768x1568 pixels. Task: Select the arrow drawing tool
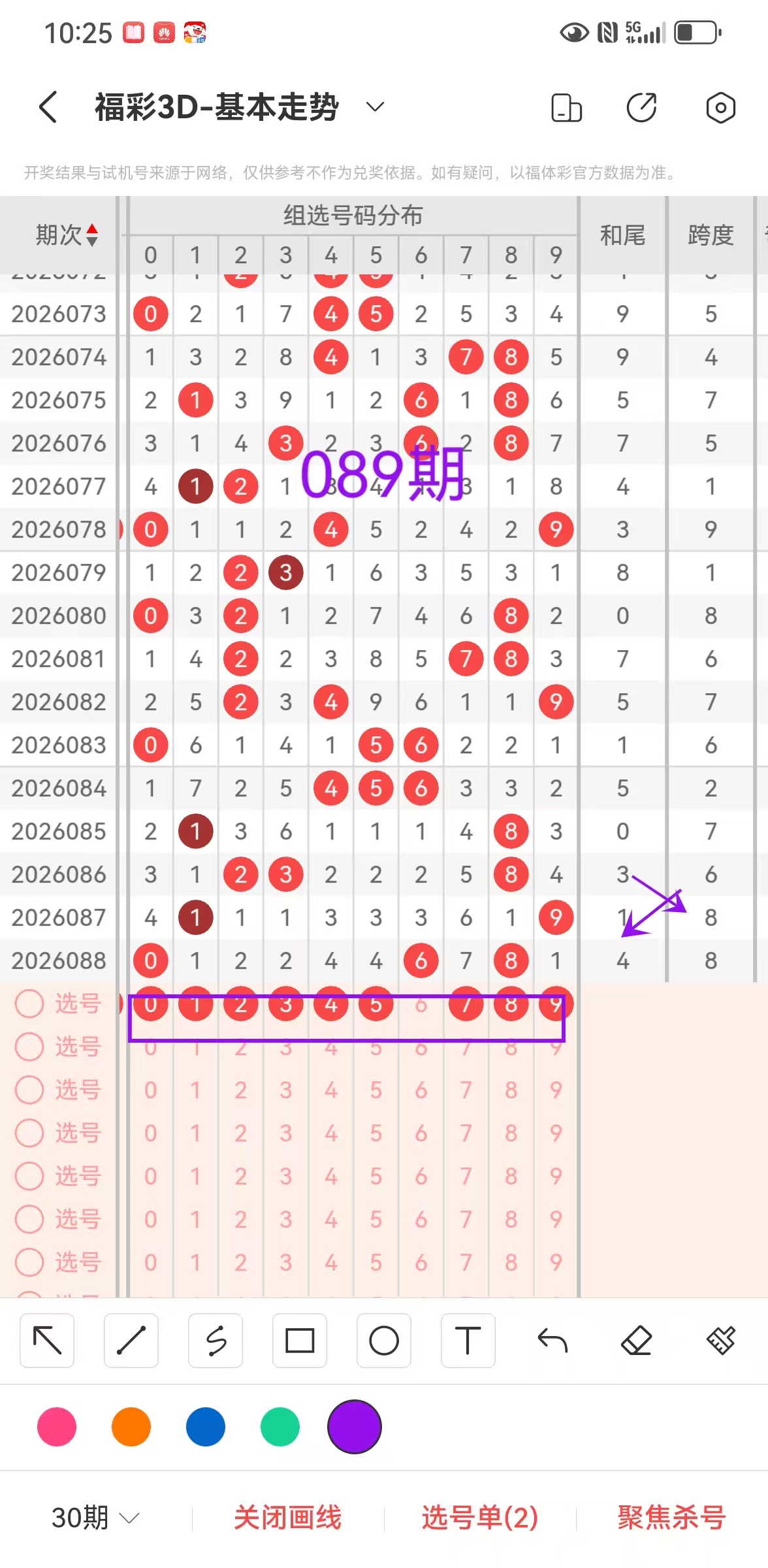click(47, 1341)
